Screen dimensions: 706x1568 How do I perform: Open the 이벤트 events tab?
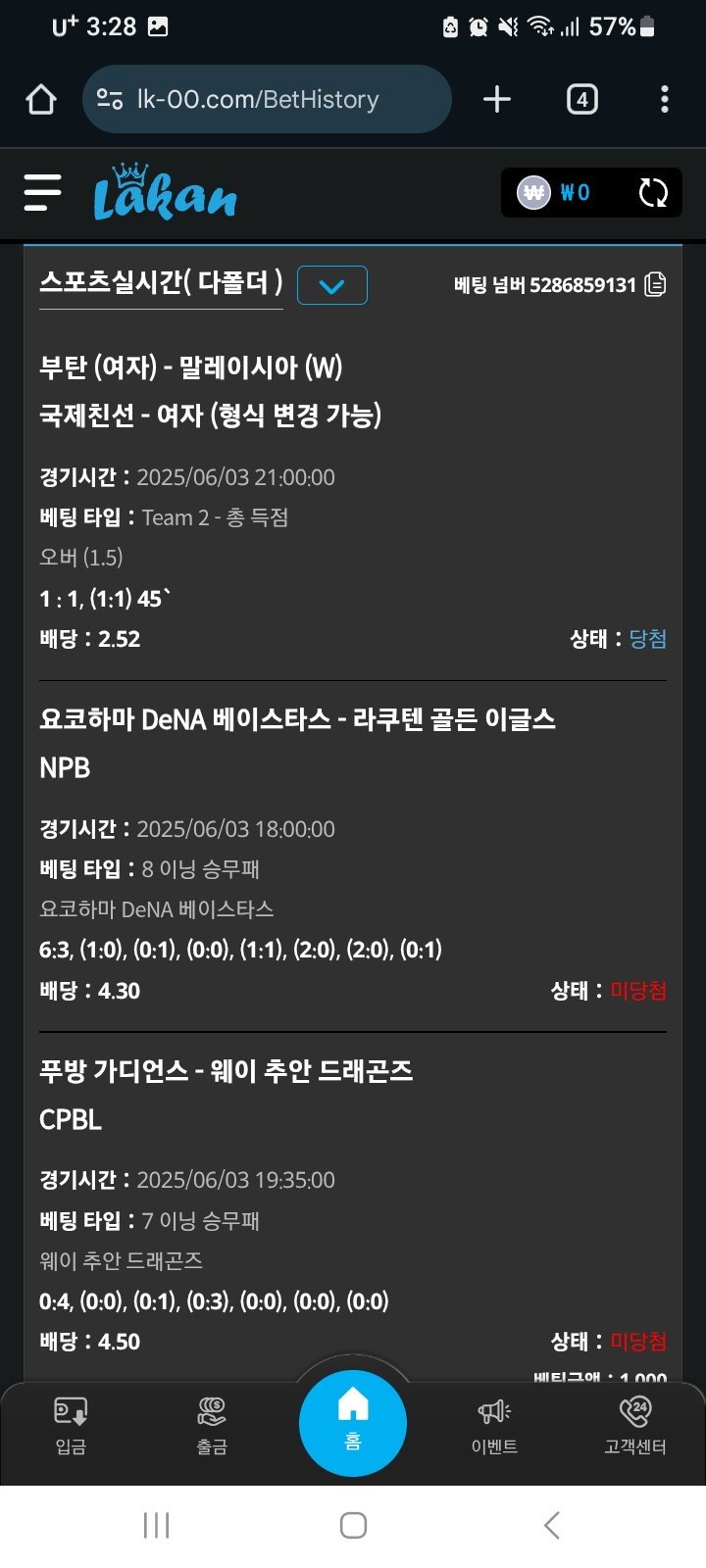(x=494, y=1424)
